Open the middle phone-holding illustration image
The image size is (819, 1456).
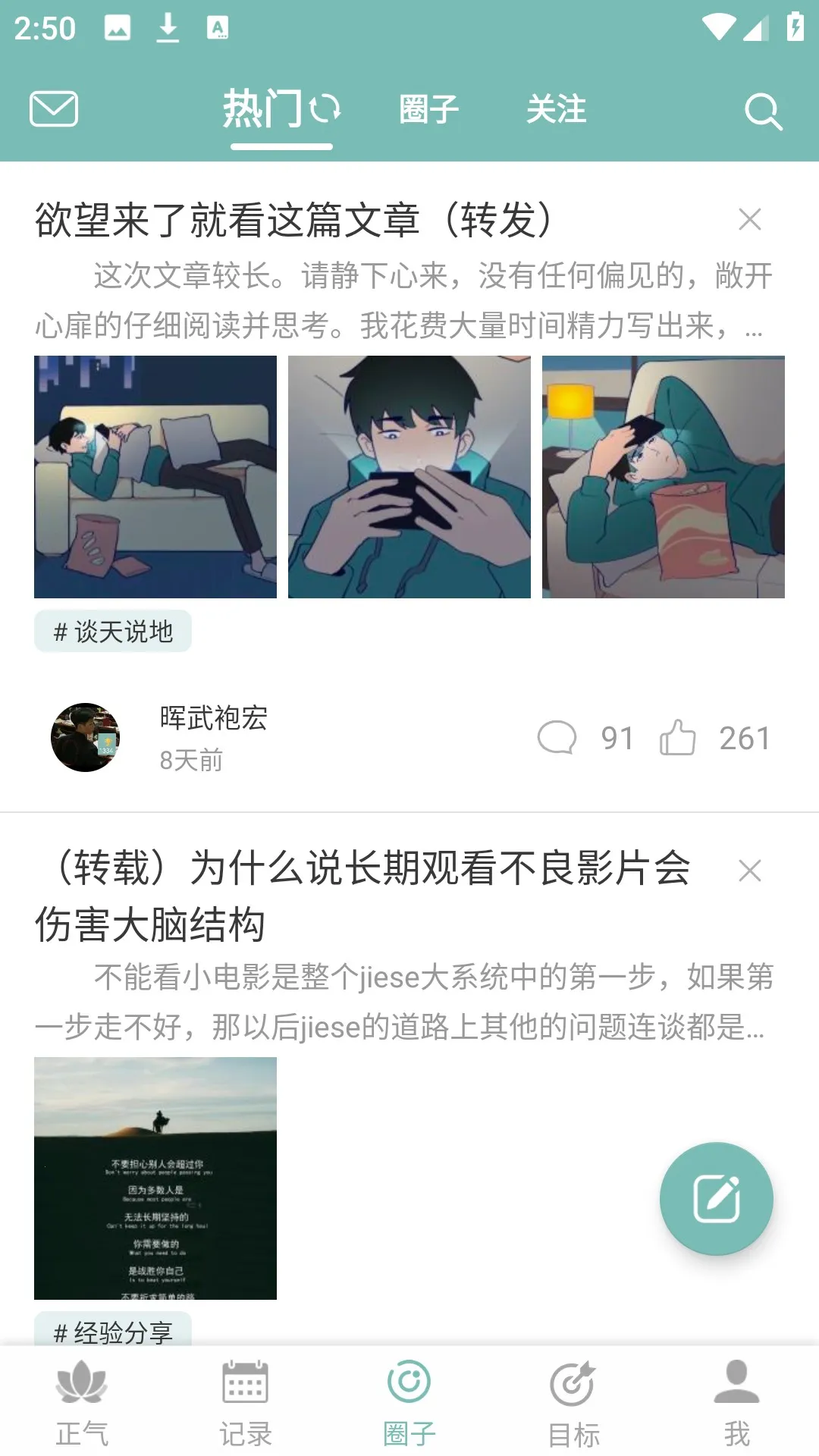point(409,476)
